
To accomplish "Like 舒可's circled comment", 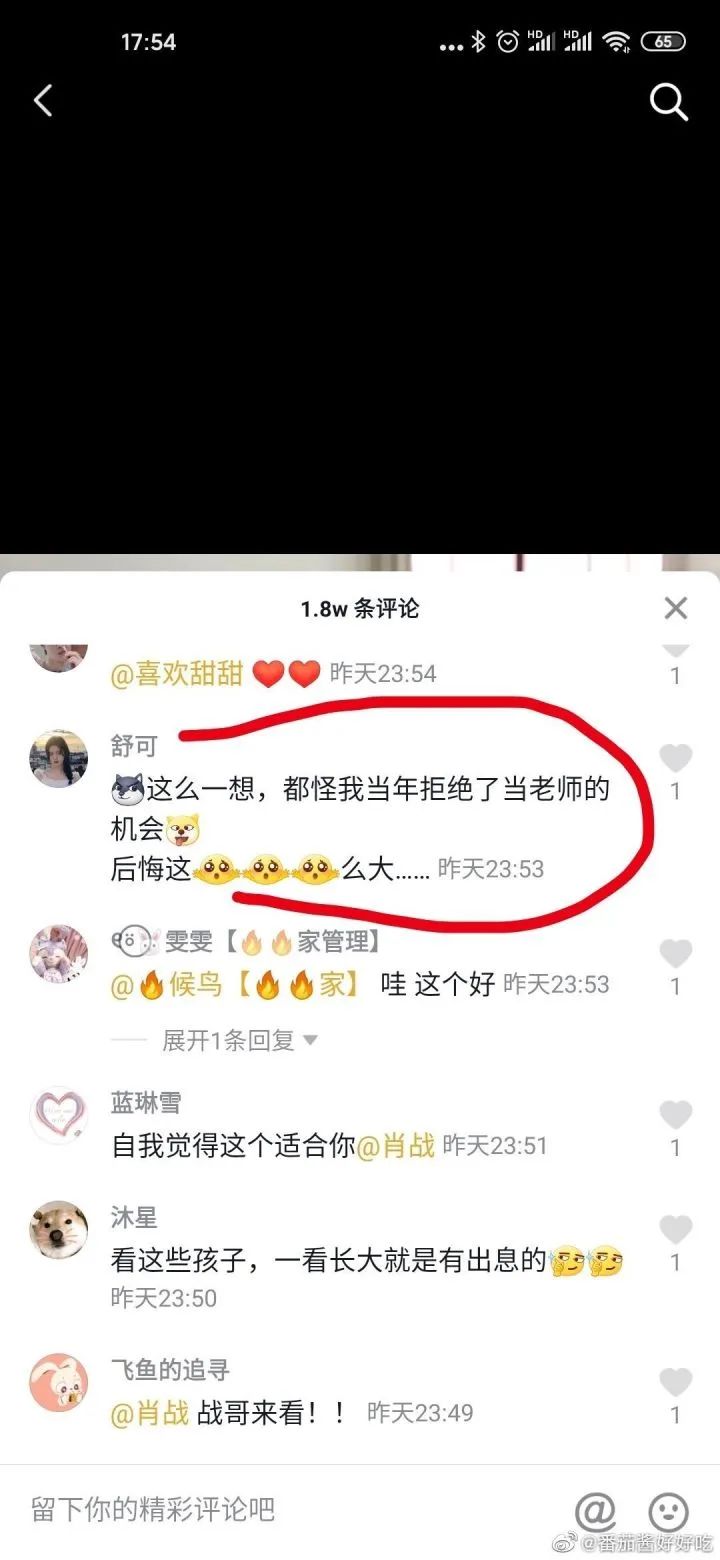I will [x=675, y=757].
